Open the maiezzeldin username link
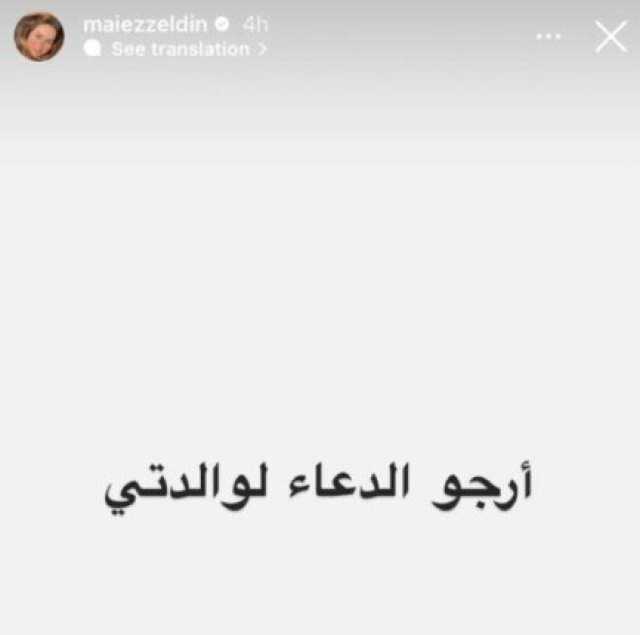The height and width of the screenshot is (635, 640). [x=145, y=25]
